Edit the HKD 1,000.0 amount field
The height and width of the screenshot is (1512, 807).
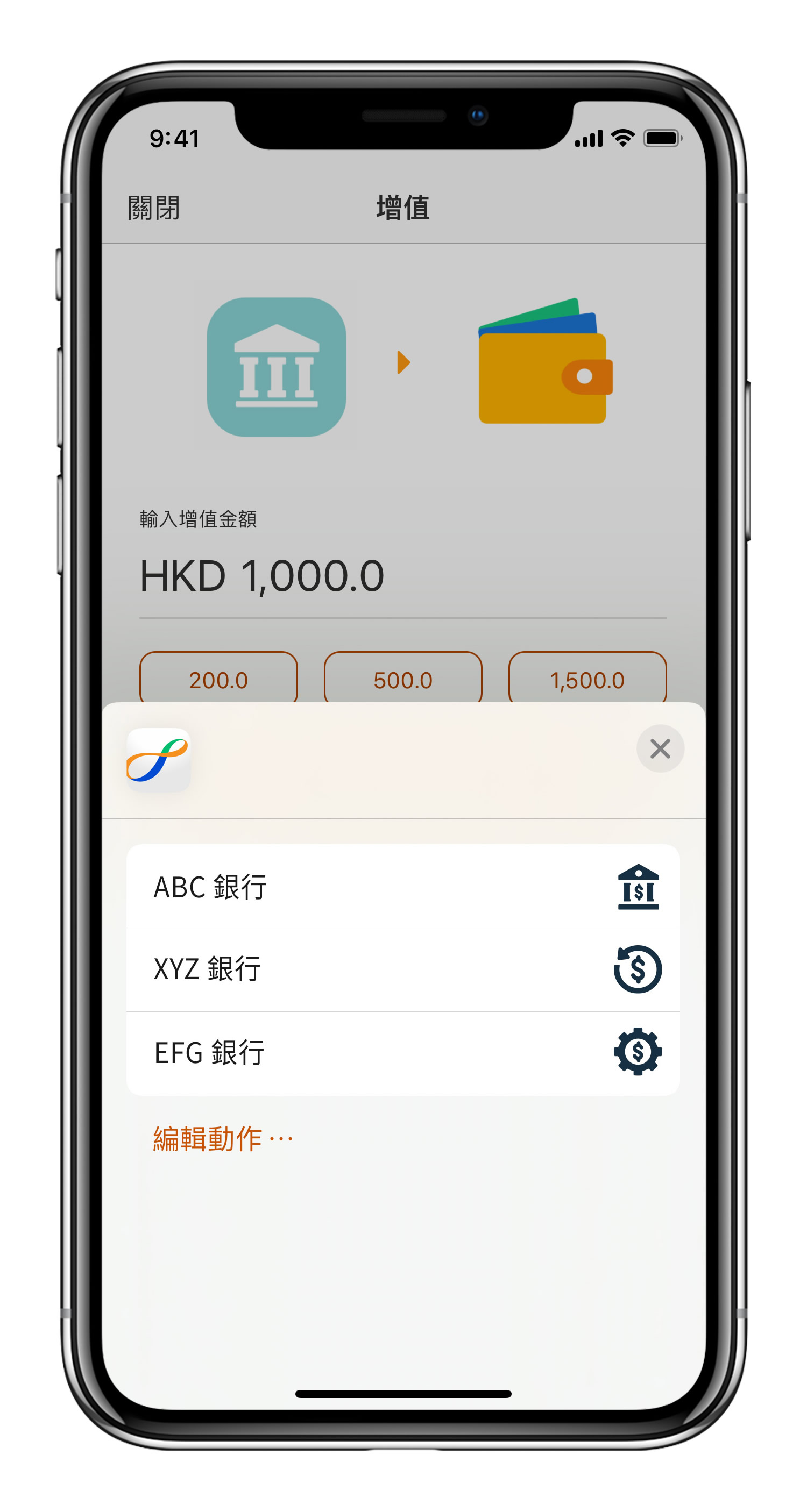pyautogui.click(x=402, y=576)
